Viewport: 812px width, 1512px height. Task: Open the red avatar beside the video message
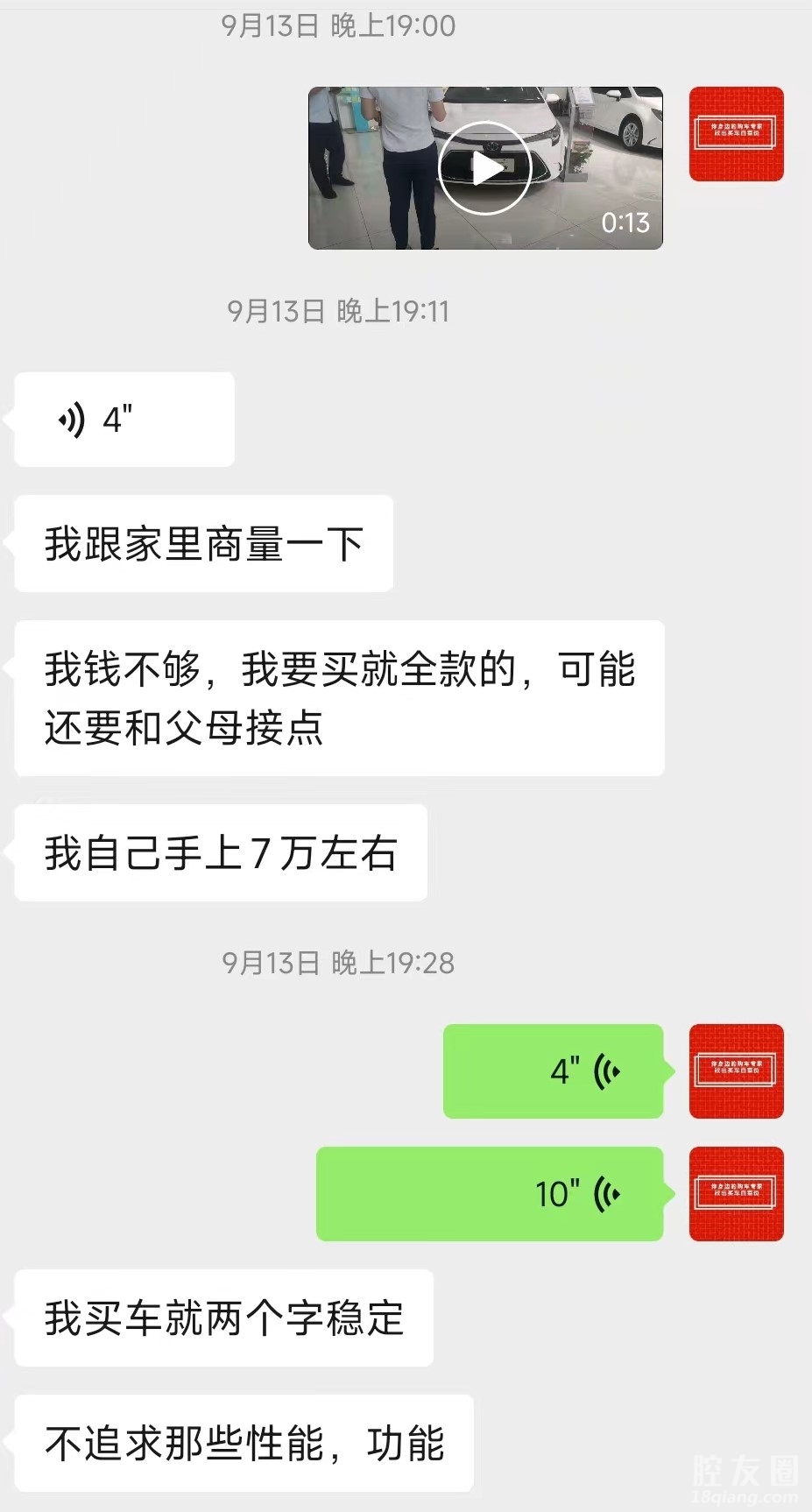tap(736, 134)
